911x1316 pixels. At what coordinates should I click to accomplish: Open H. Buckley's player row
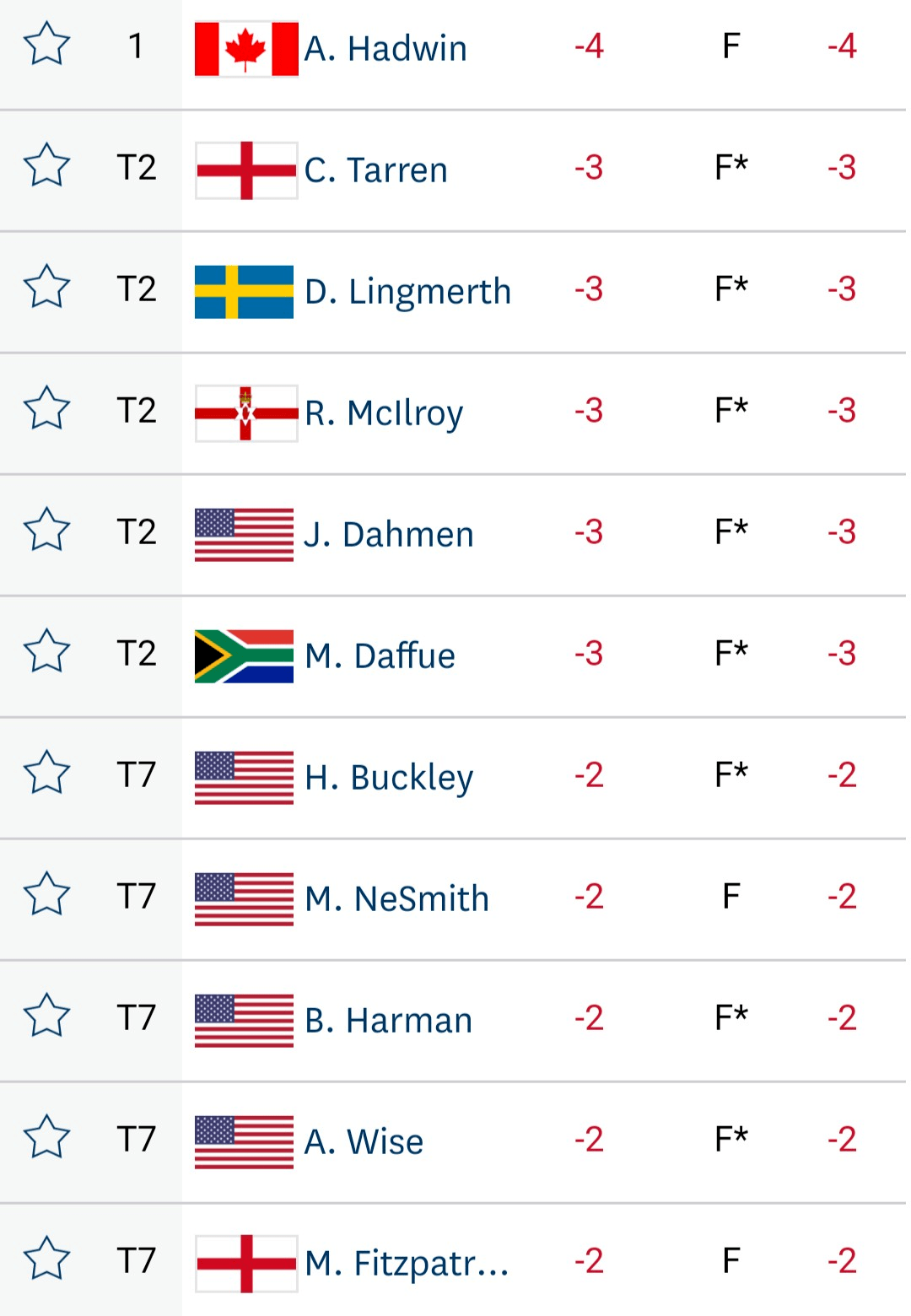pos(389,778)
